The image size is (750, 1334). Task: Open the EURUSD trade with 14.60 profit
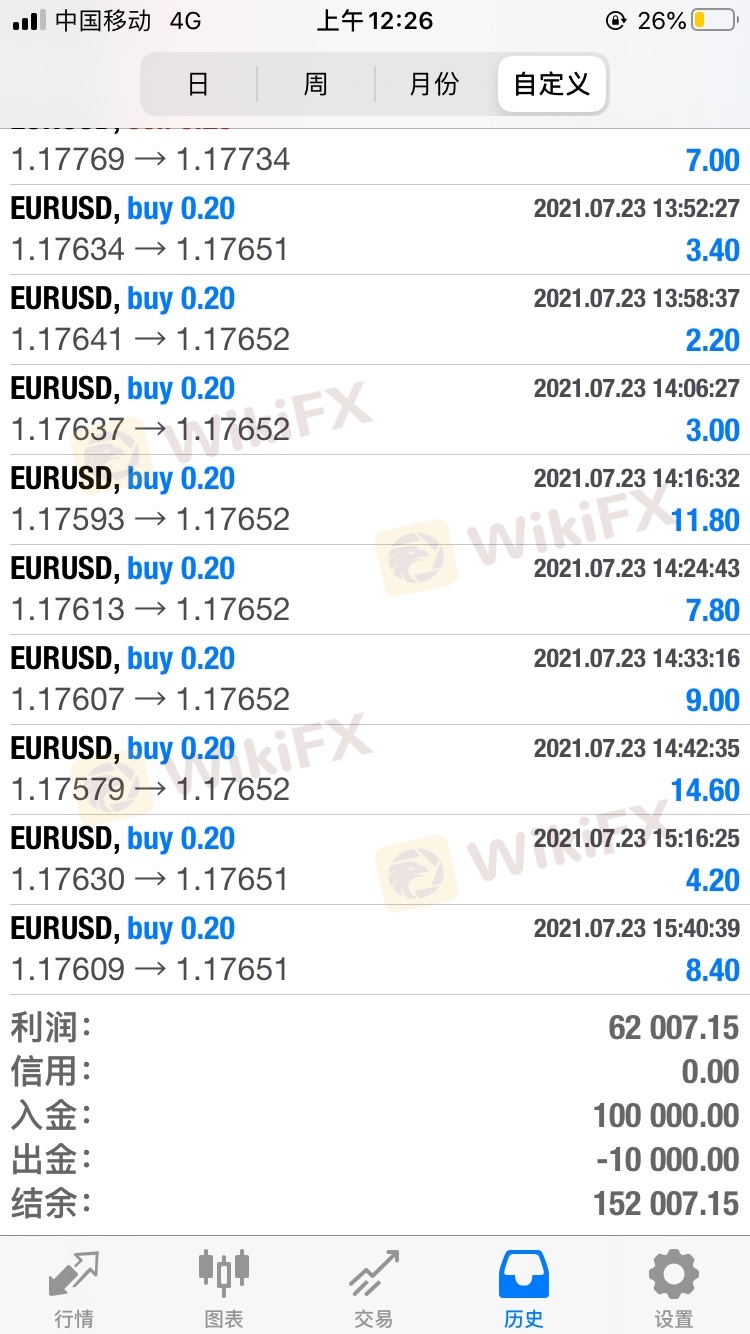(x=375, y=769)
